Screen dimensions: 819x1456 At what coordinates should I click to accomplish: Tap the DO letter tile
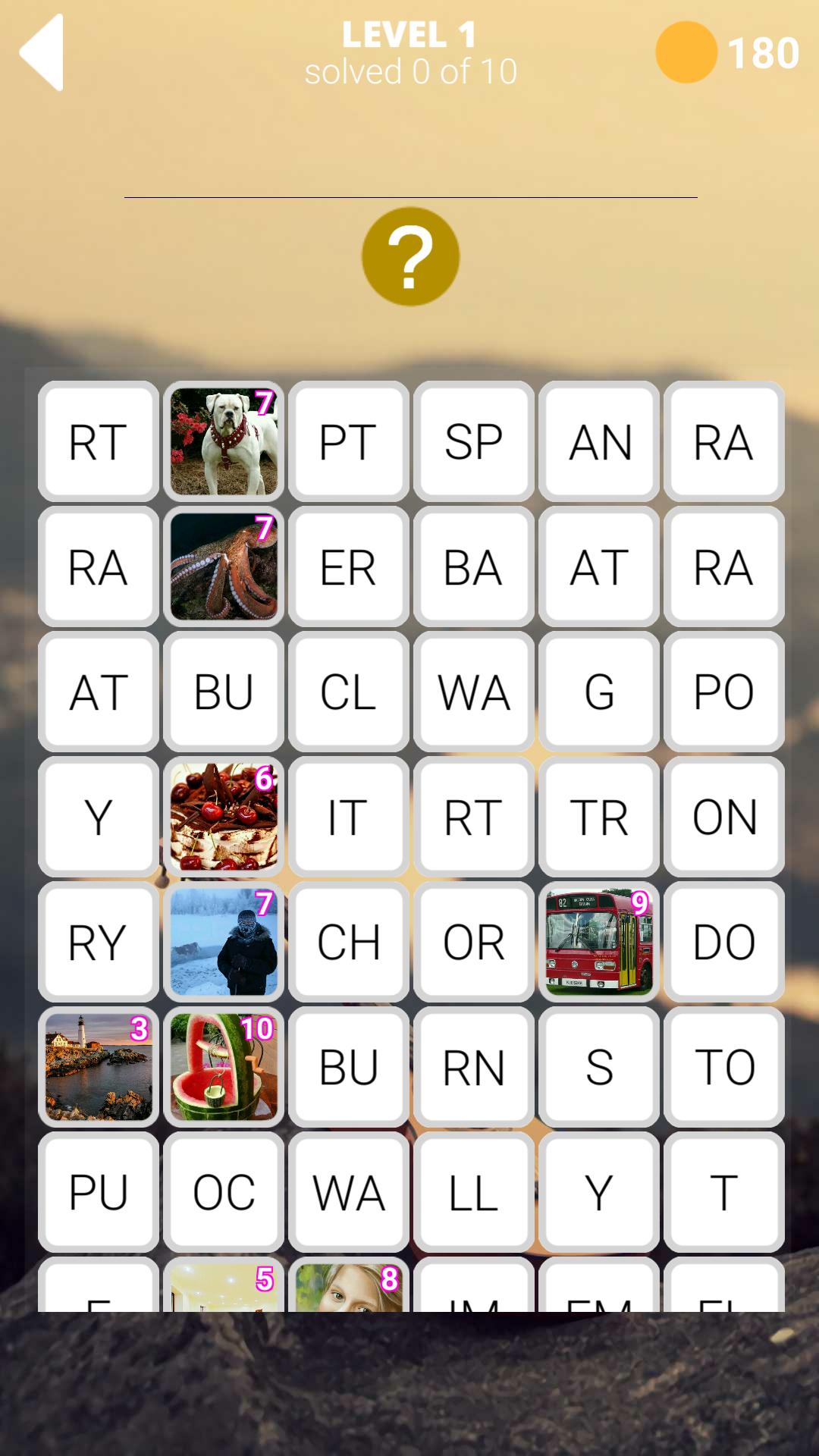[x=724, y=943]
